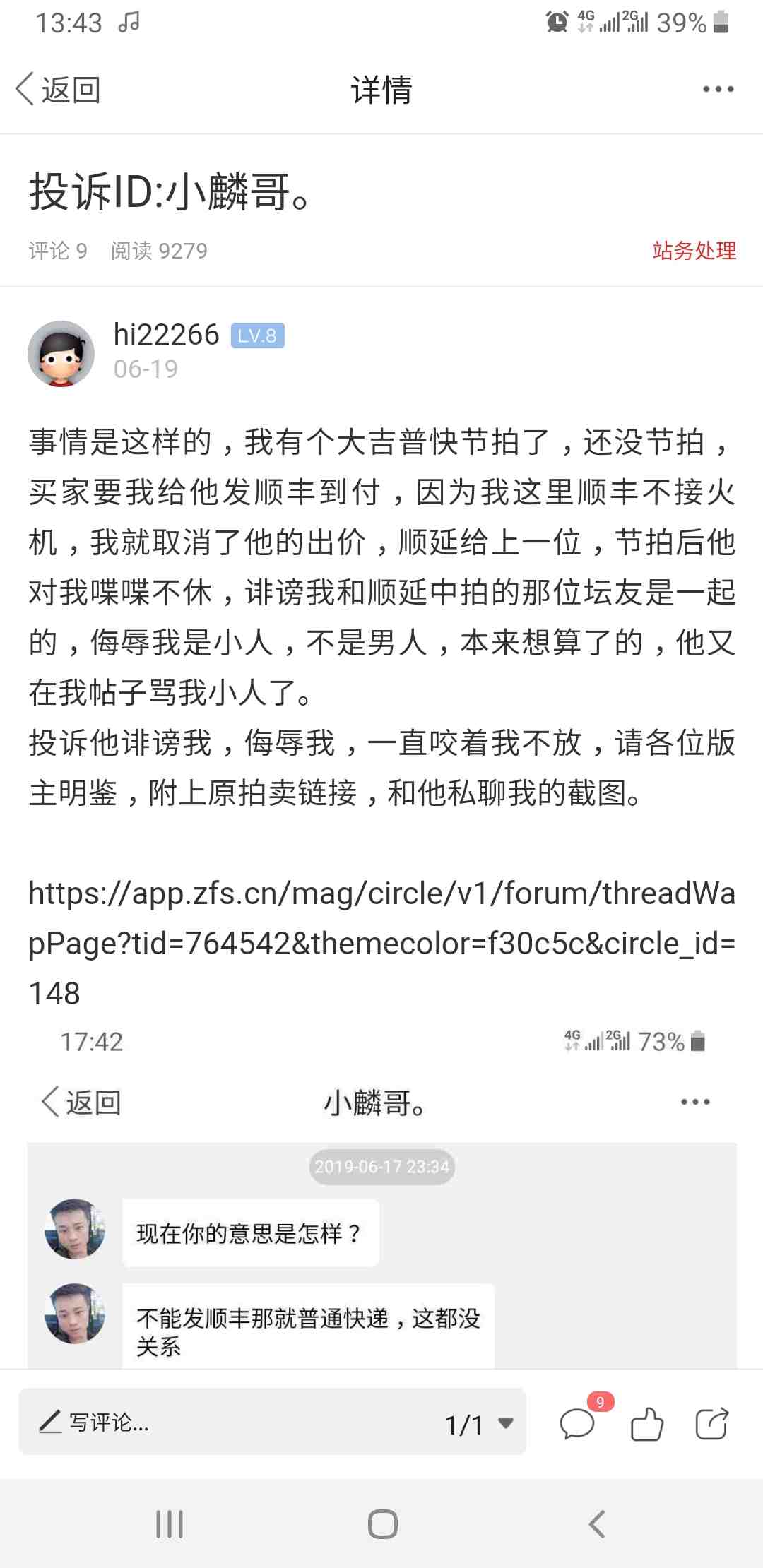Share this post

pyautogui.click(x=711, y=1423)
